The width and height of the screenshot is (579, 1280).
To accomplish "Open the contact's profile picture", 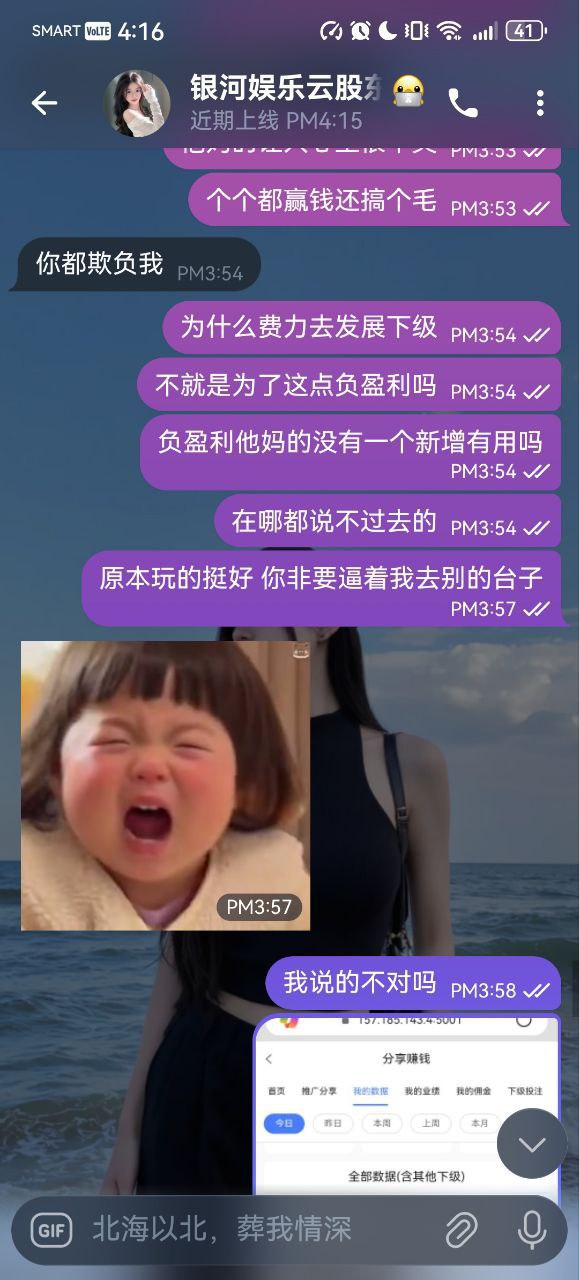I will tap(137, 103).
